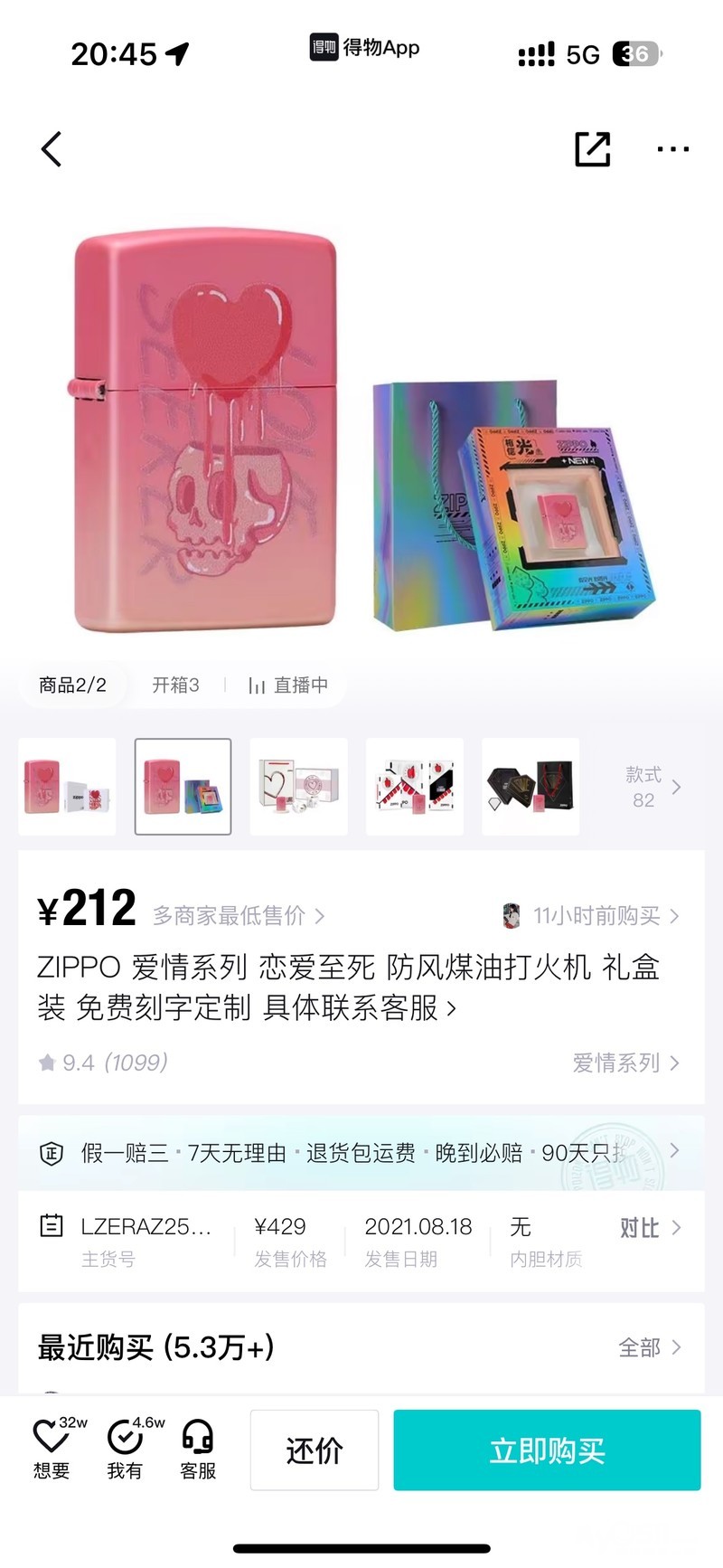Open all 82 款式 styles
Screen dimensions: 723x1568
point(652,787)
